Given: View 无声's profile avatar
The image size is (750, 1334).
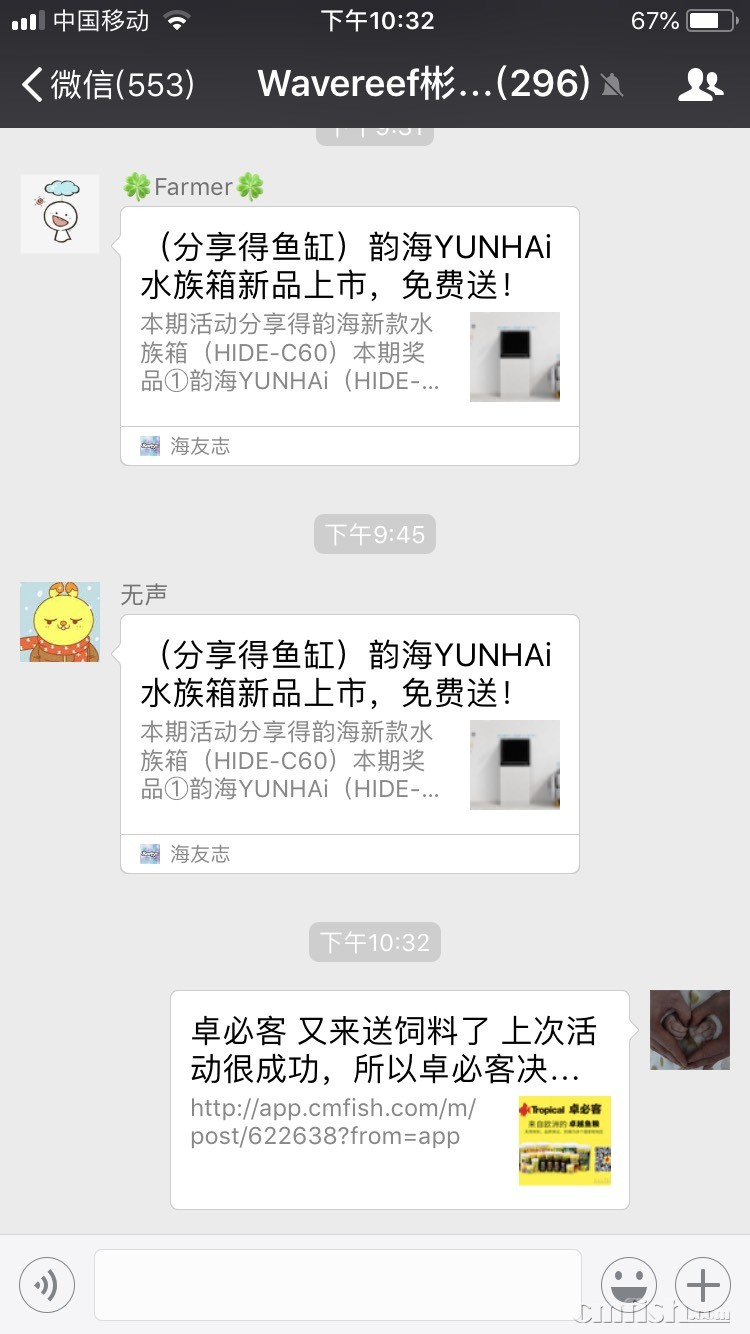Looking at the screenshot, I should (x=60, y=622).
